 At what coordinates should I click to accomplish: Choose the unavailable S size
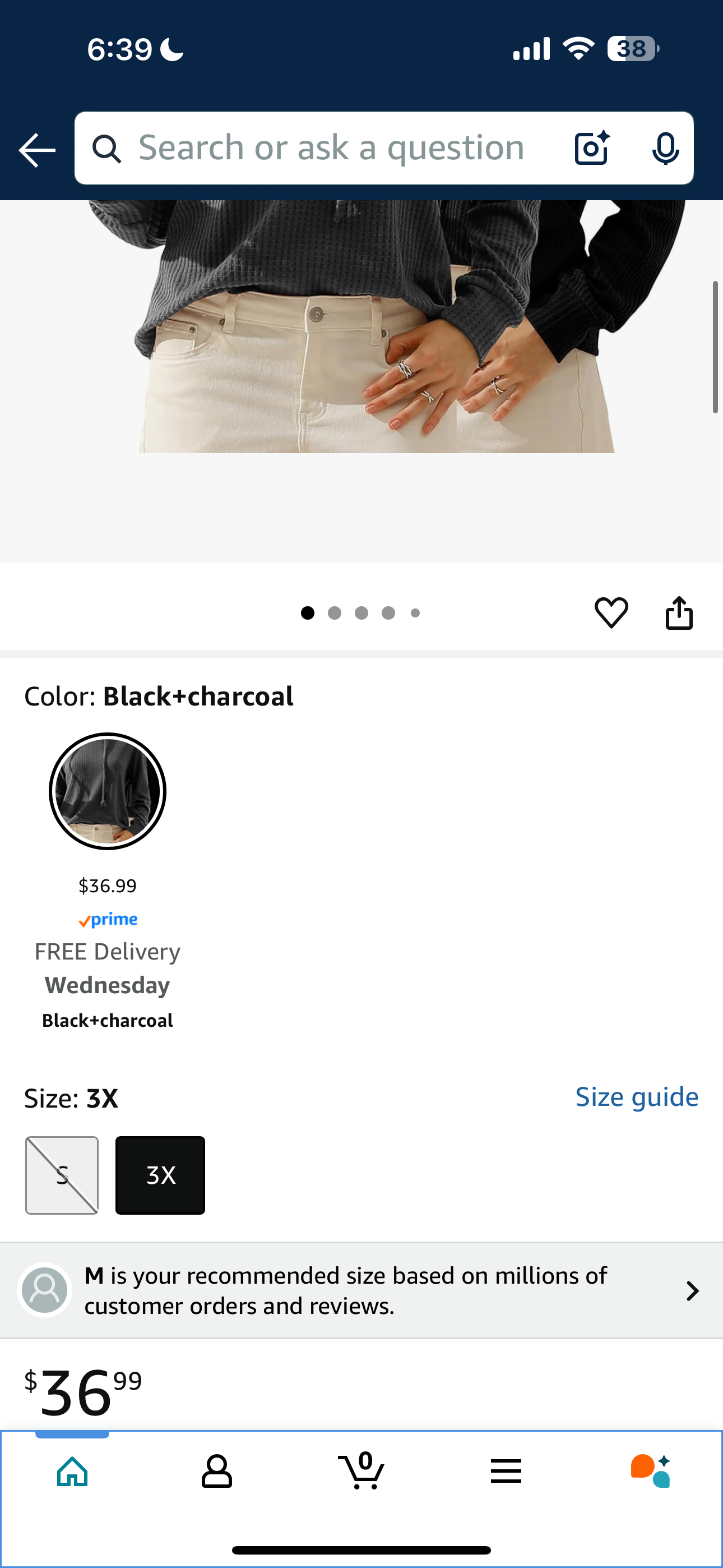62,1175
